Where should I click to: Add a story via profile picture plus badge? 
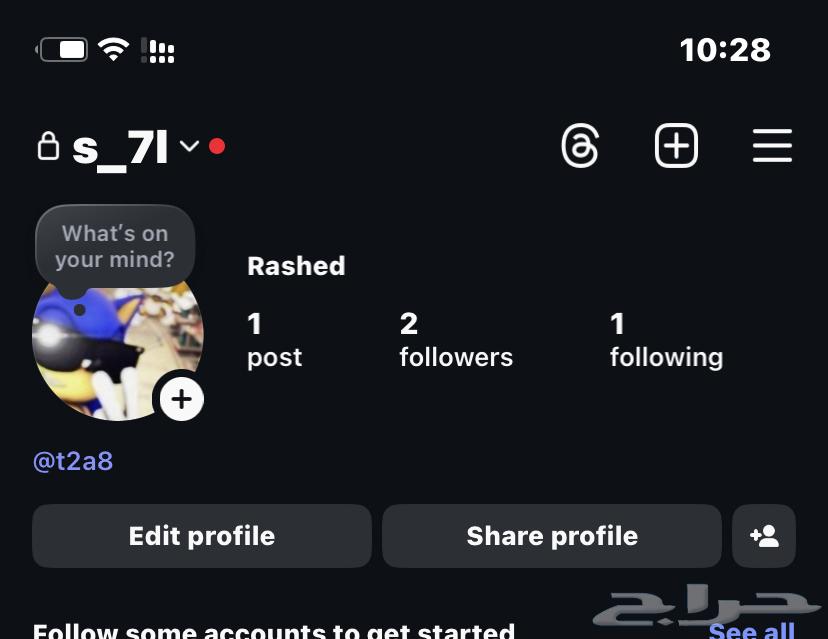(181, 399)
